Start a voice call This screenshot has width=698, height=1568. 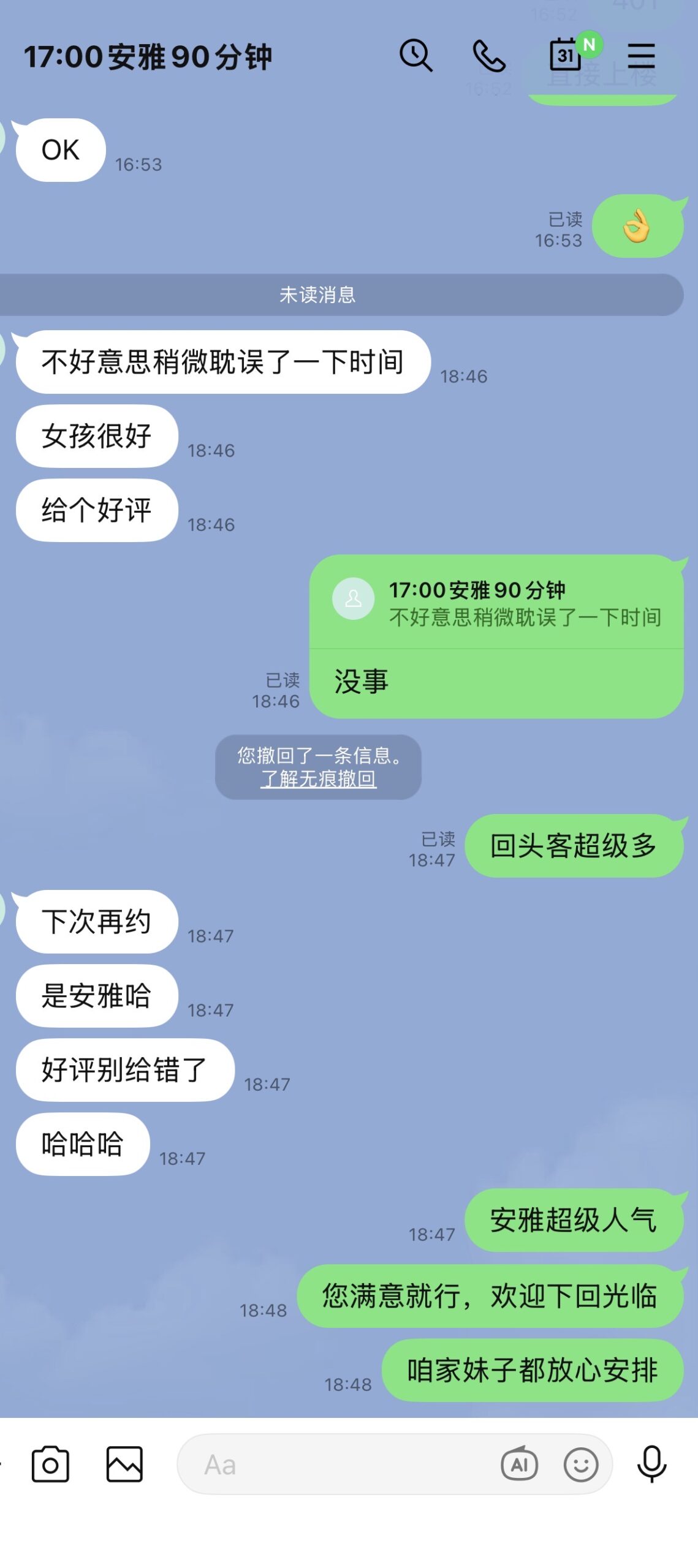pos(489,56)
